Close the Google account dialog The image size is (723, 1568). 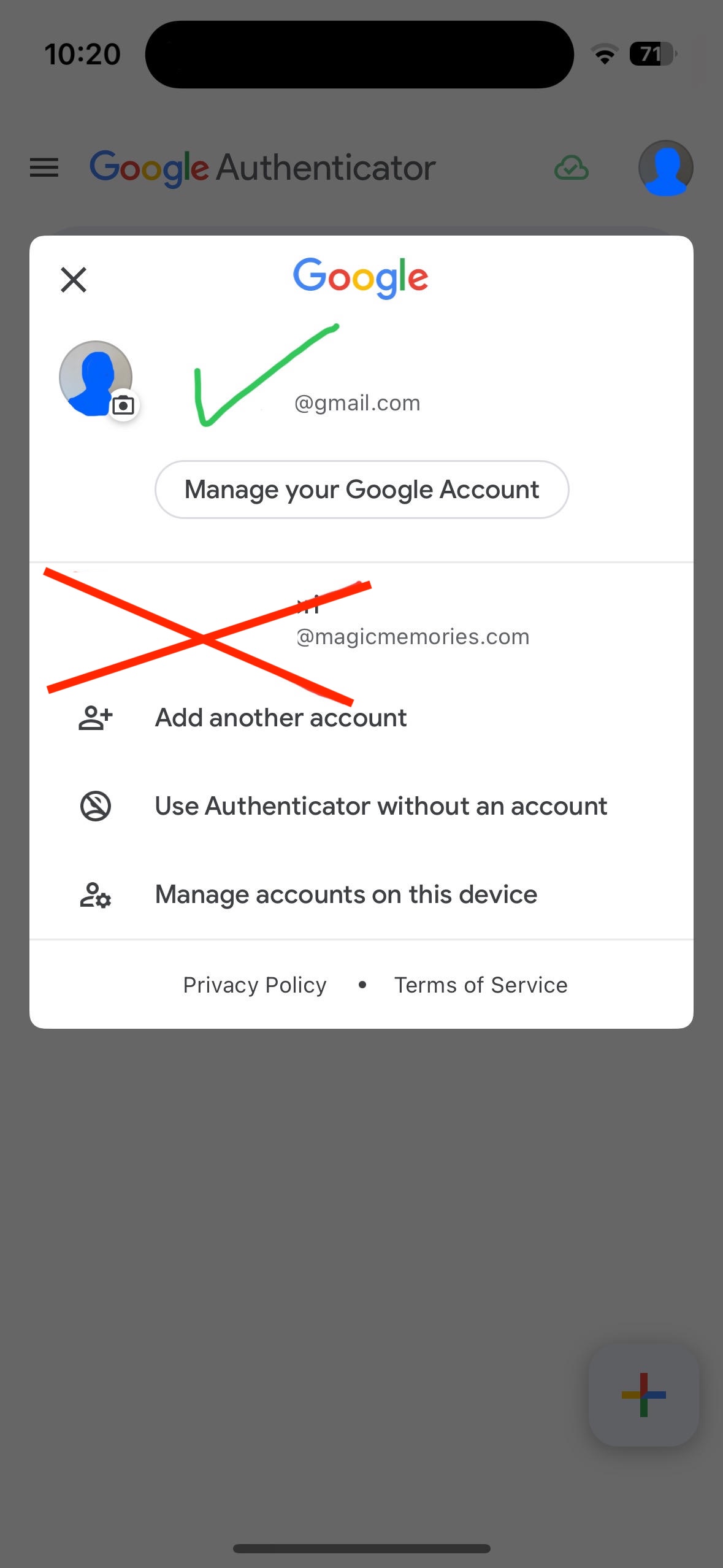(x=74, y=280)
